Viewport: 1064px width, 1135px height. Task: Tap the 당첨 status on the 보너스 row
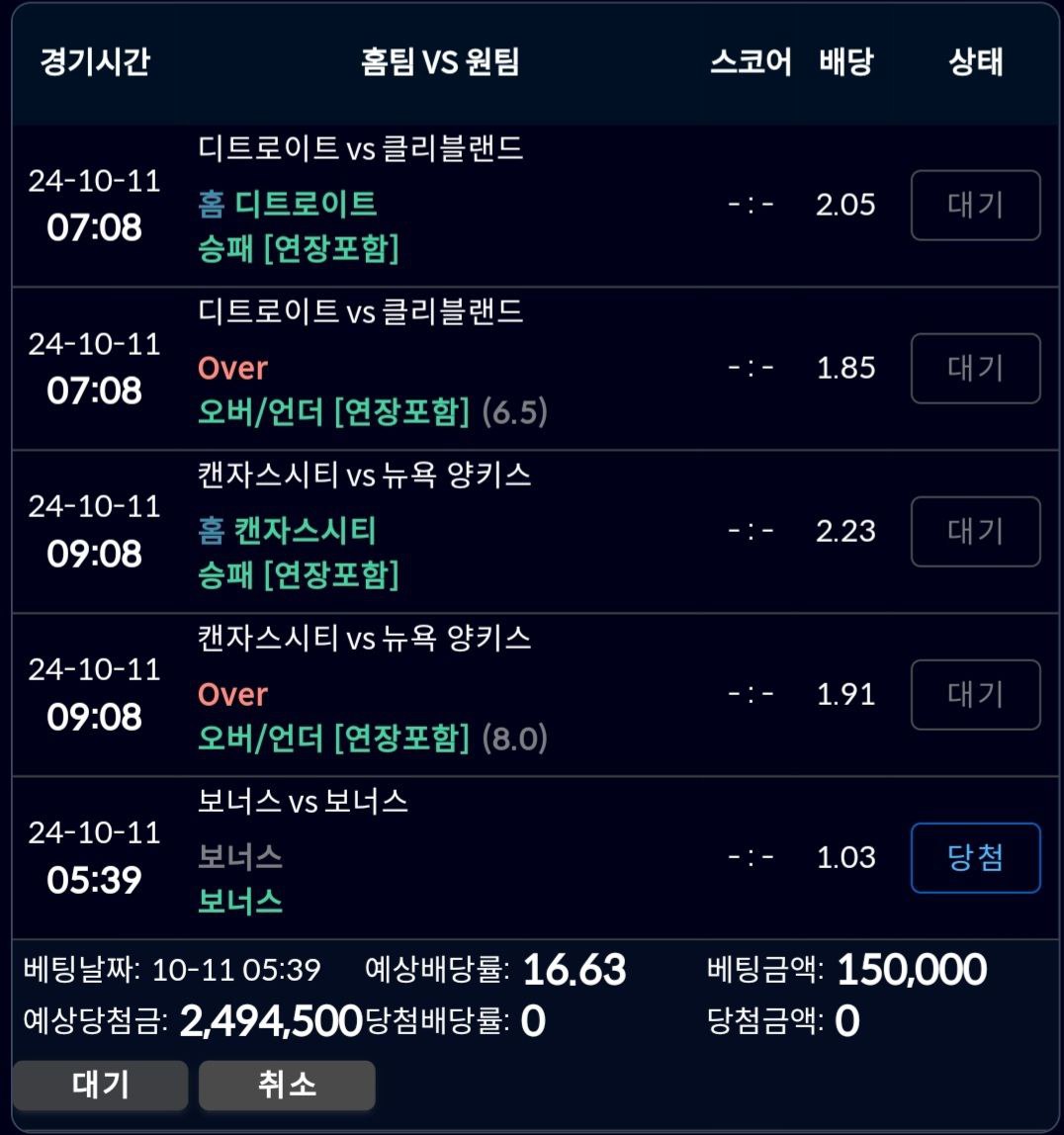[975, 858]
